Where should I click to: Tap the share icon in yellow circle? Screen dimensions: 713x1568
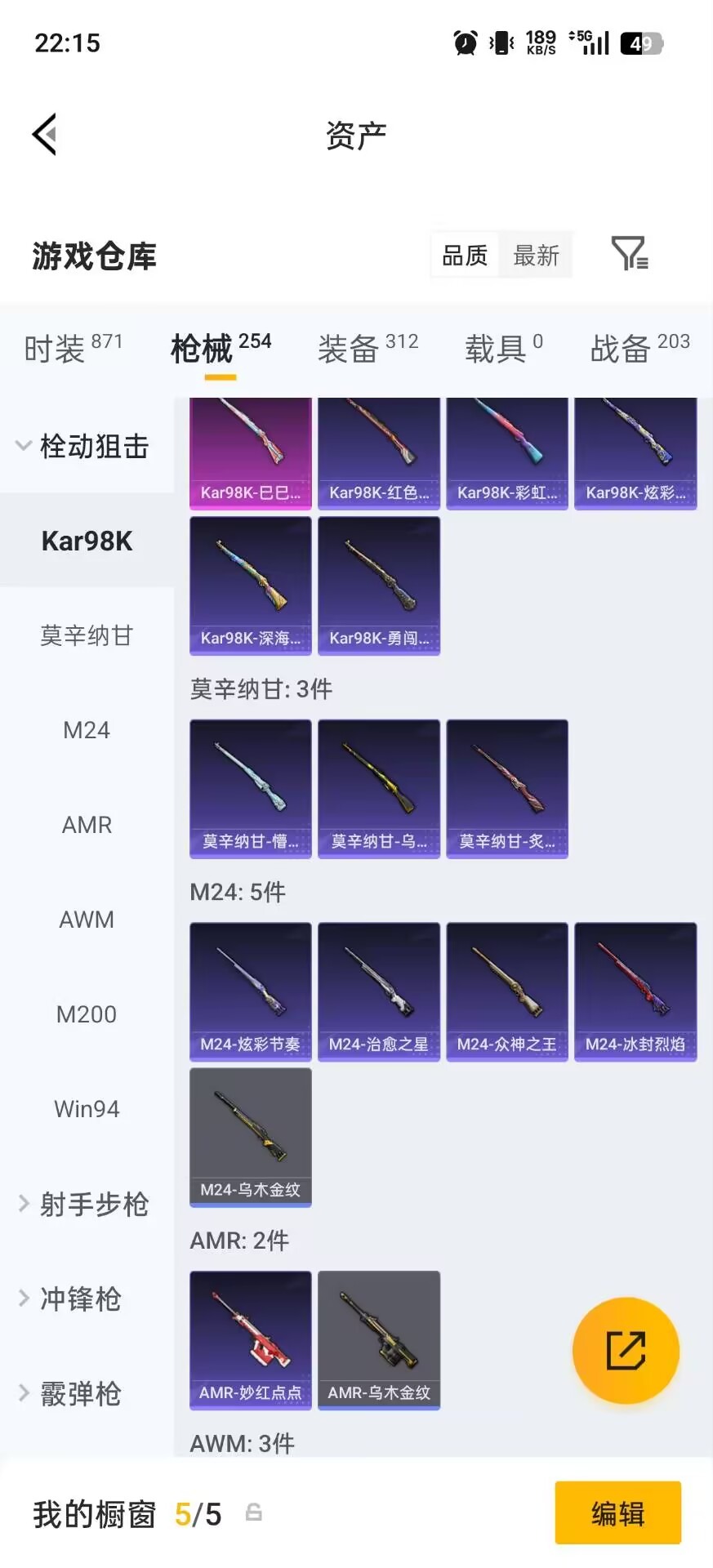click(x=626, y=1349)
